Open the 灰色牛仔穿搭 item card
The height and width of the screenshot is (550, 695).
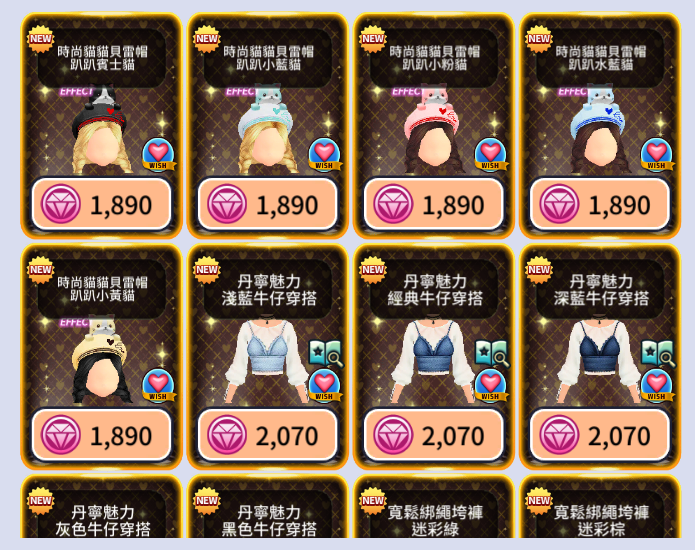coord(102,507)
